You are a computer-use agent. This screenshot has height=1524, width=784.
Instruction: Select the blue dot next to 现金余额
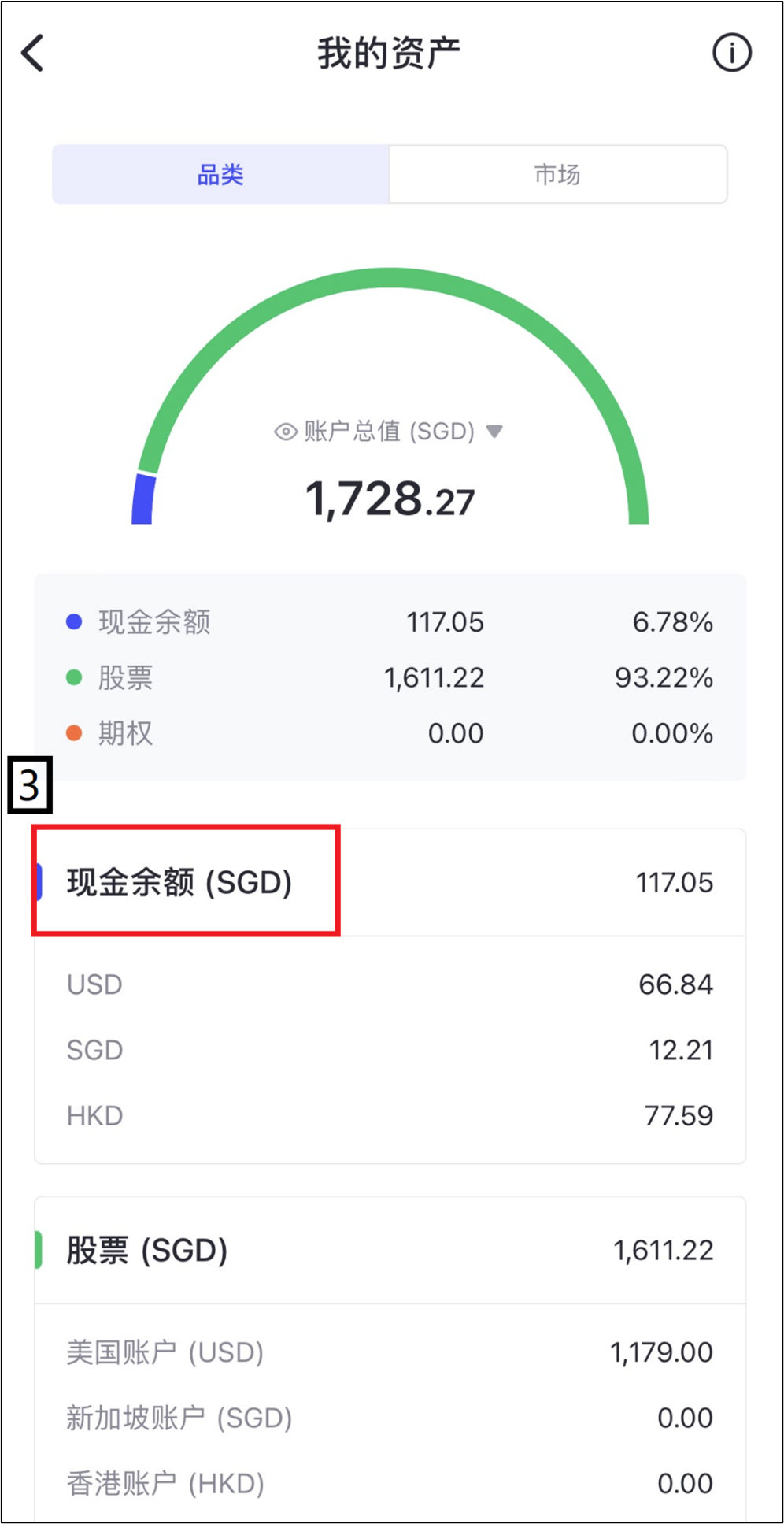coord(73,621)
